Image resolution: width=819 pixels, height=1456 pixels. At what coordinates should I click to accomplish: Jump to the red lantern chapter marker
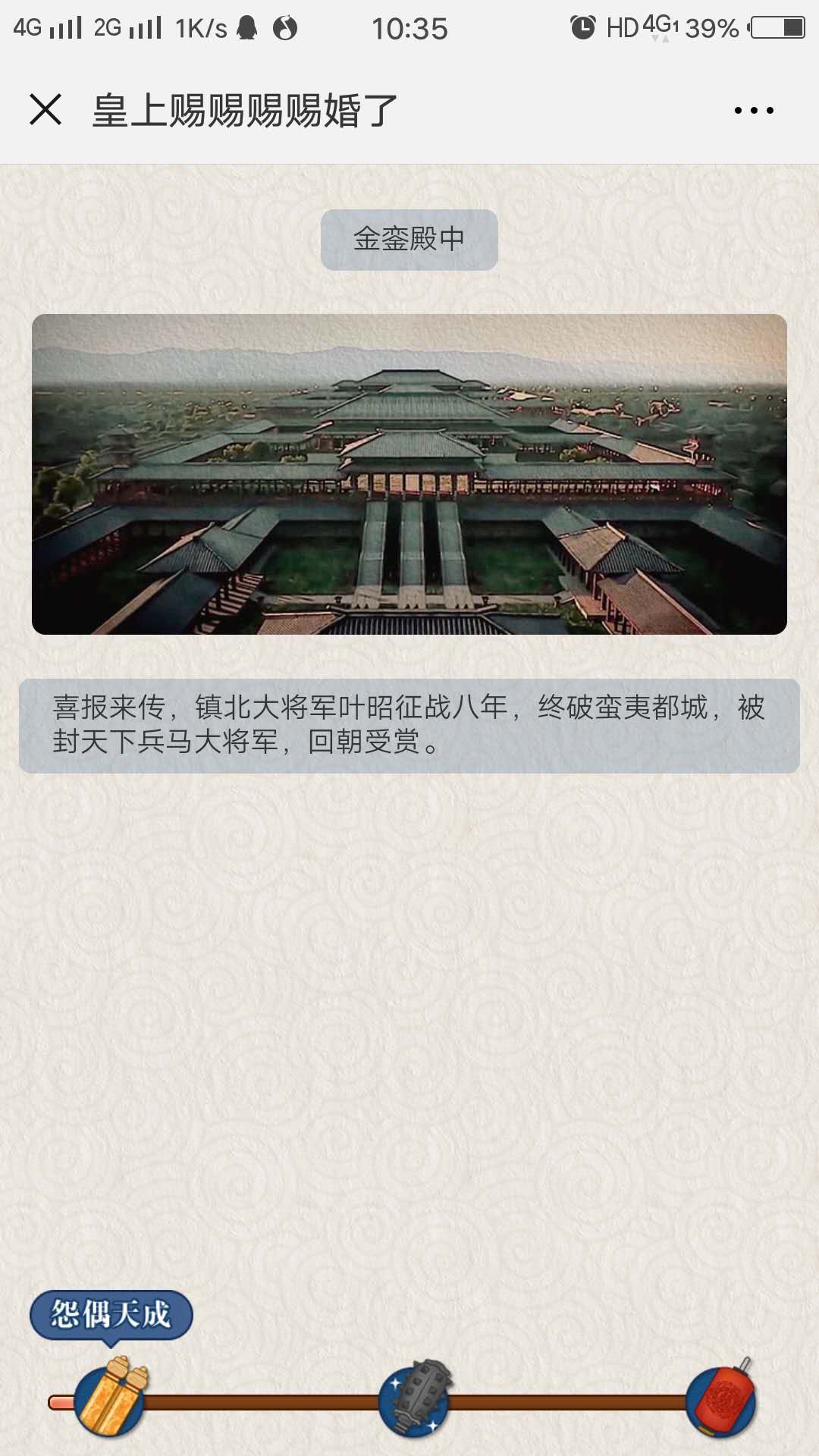coord(721,1400)
